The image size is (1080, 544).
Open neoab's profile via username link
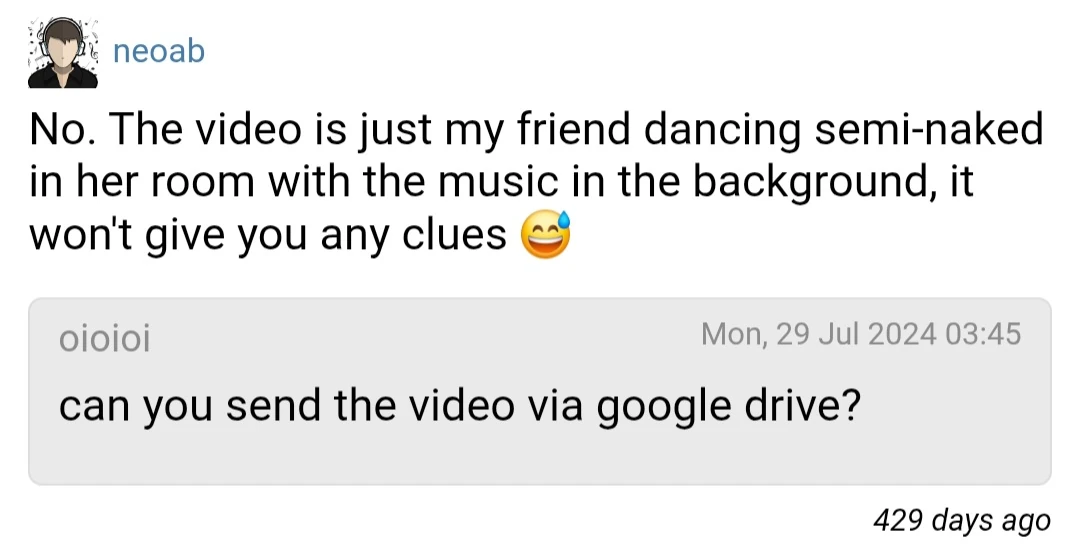(159, 52)
